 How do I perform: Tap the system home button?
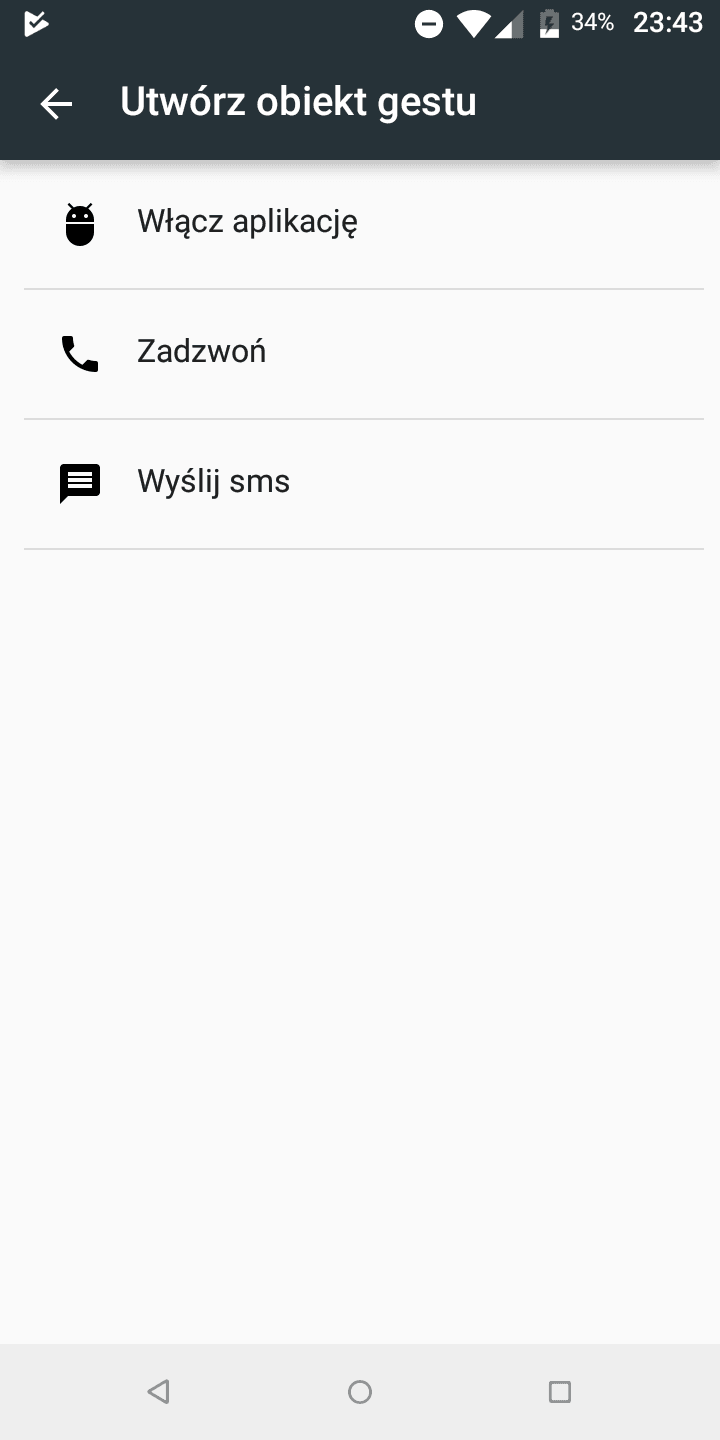click(360, 1391)
